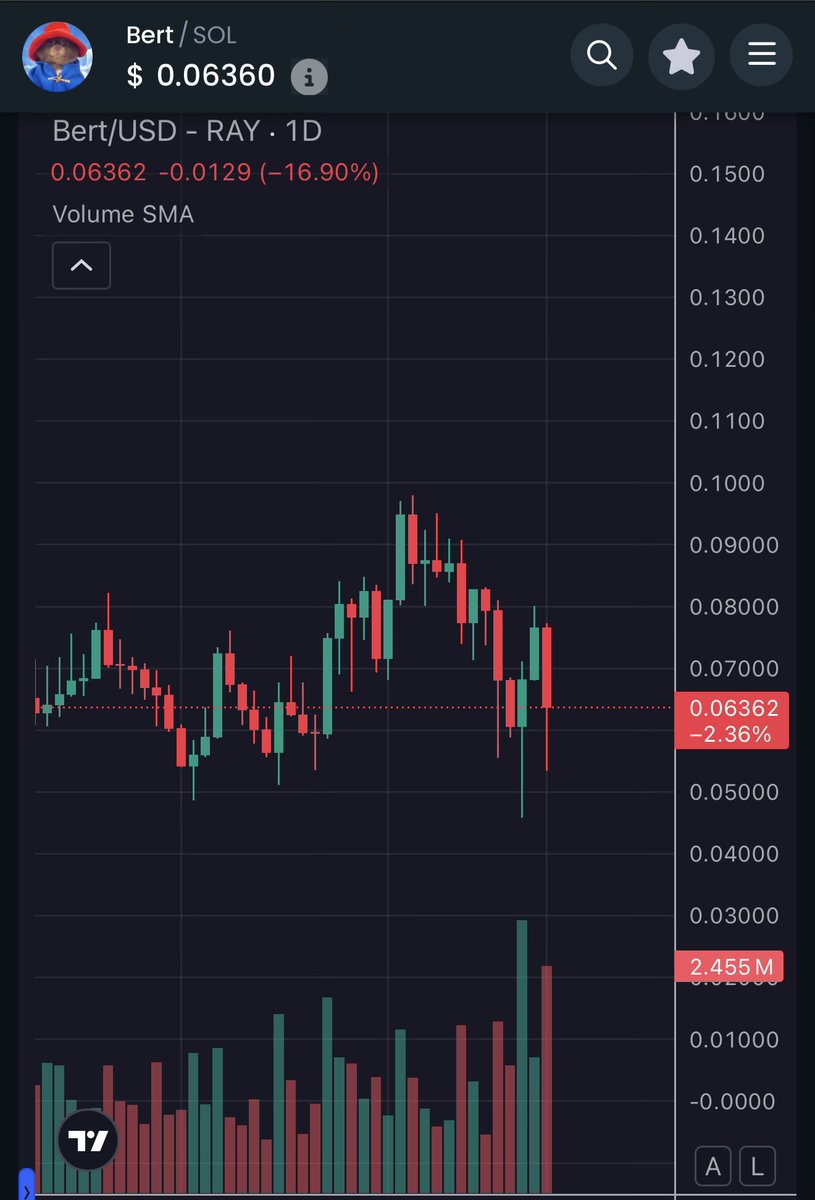The height and width of the screenshot is (1200, 815).
Task: Tap the TradingView logo badge
Action: tap(88, 1140)
